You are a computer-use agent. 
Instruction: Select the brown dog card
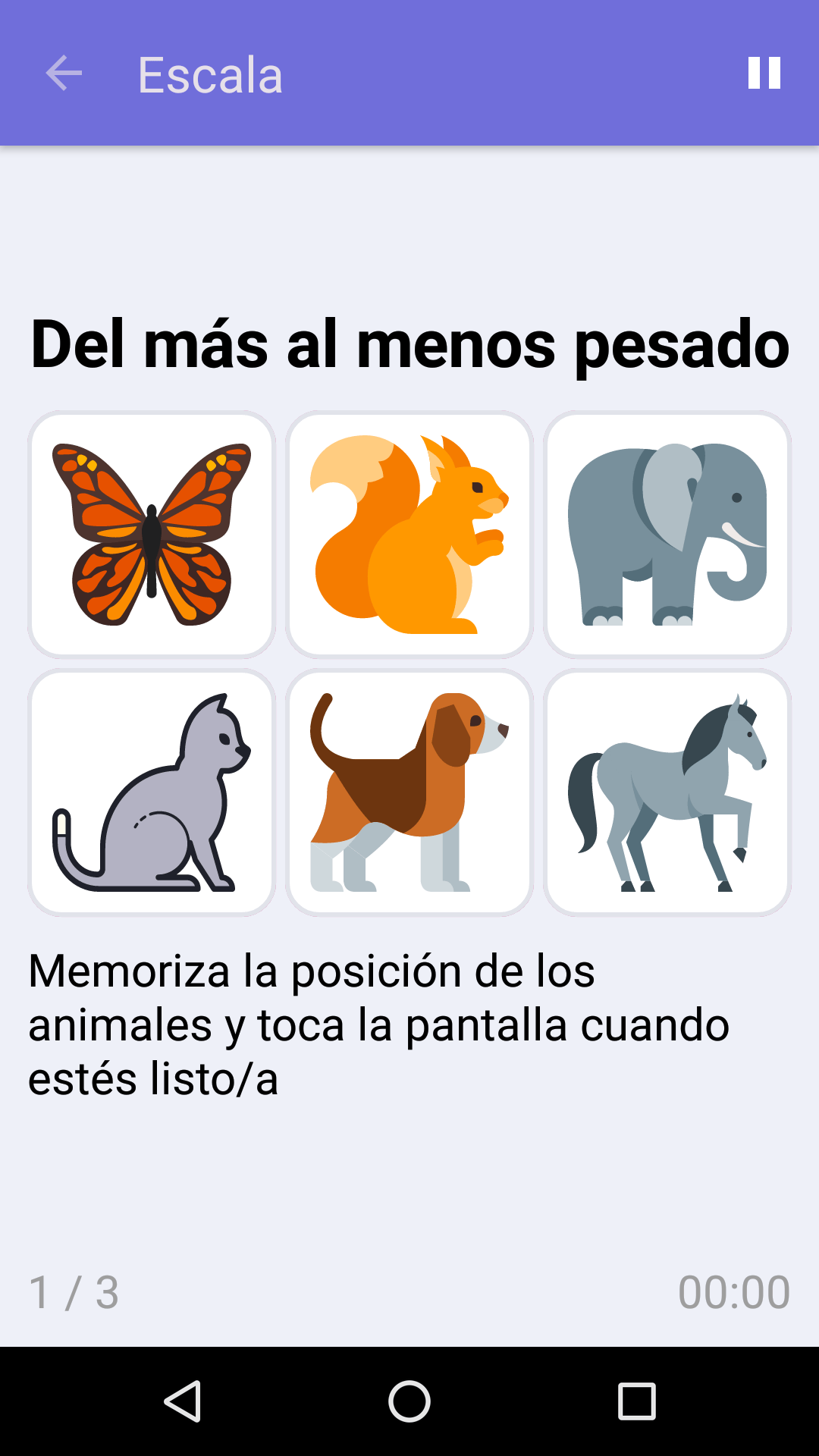coord(409,792)
